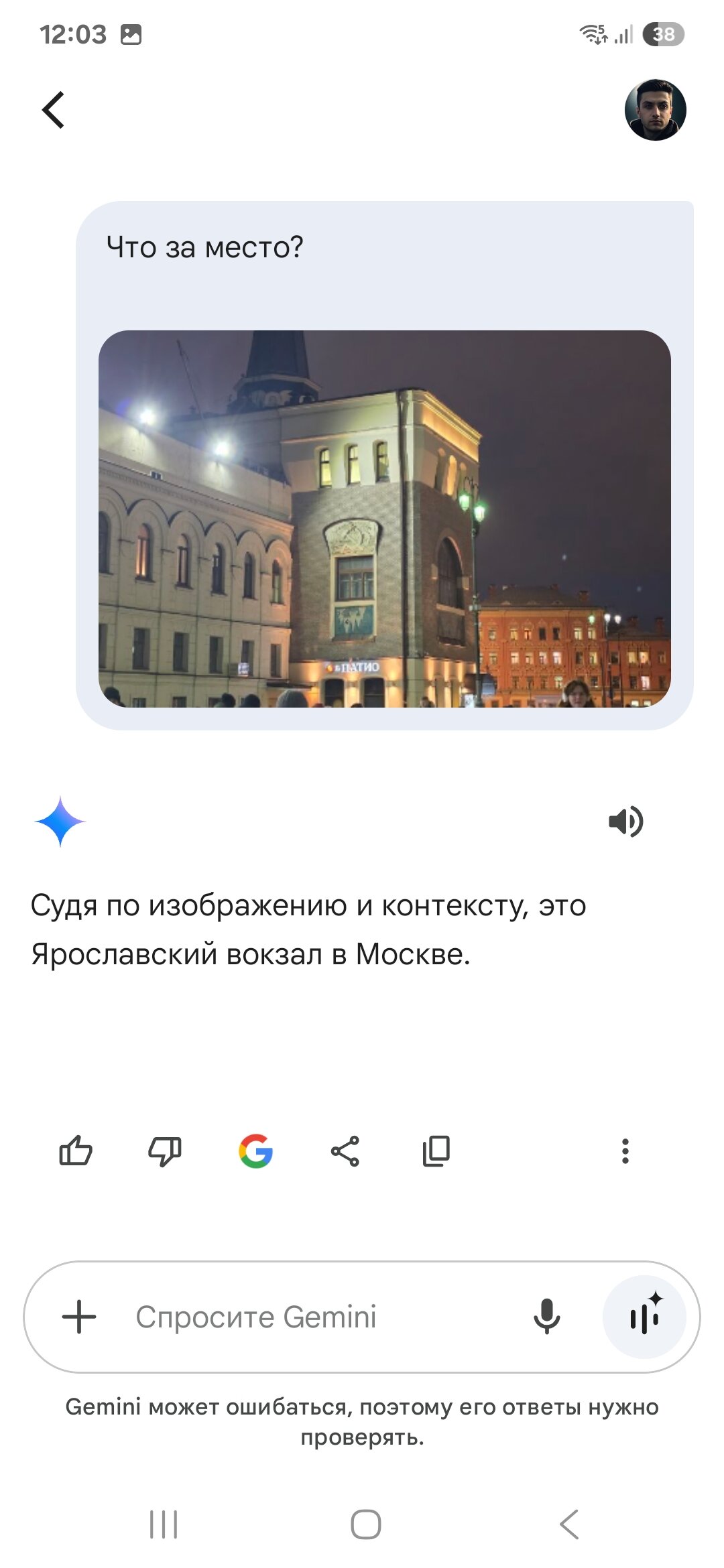Dislike the response with thumbs down
Viewport: 724px width, 1568px height.
[x=165, y=1151]
